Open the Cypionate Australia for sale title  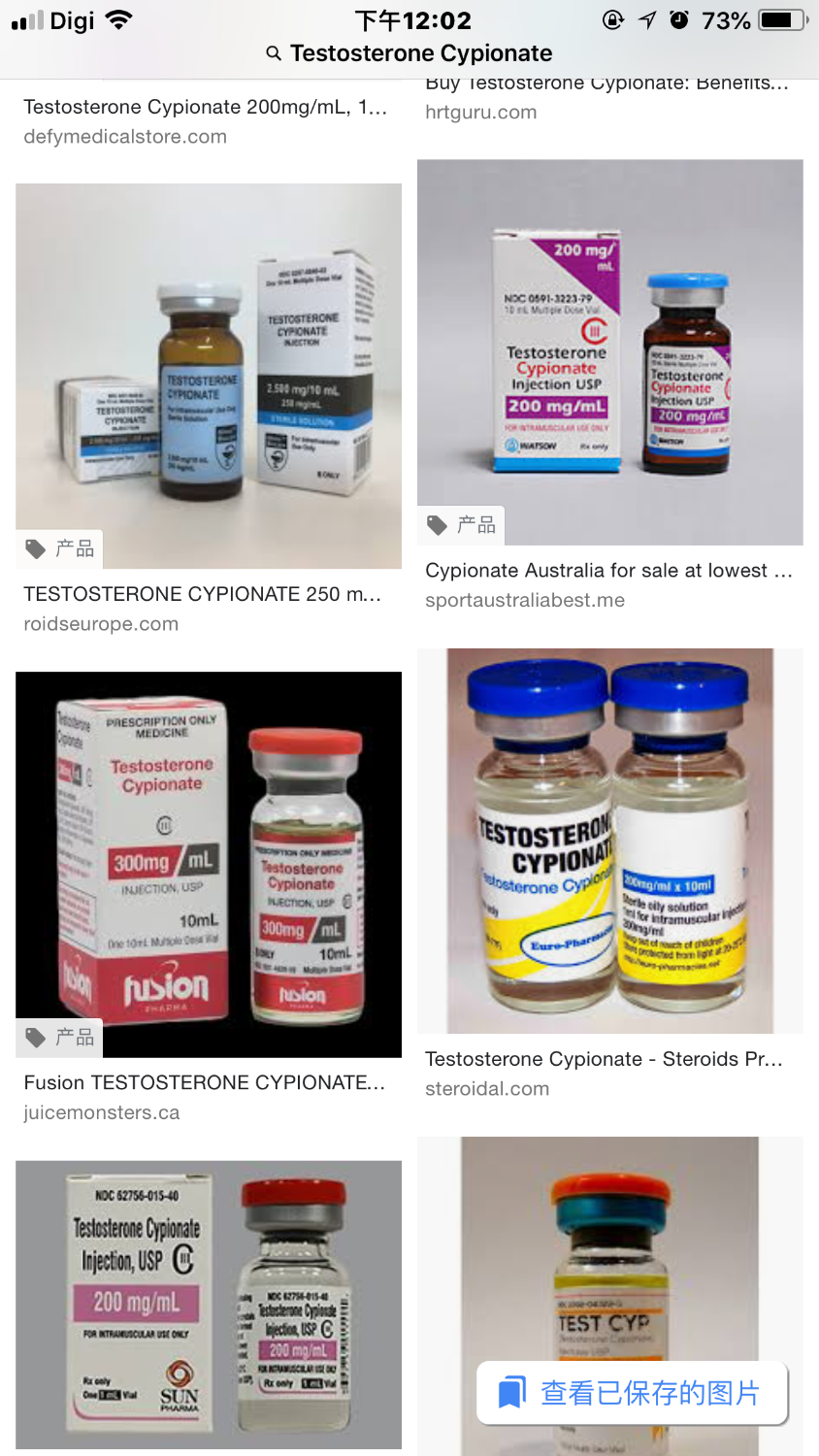608,571
